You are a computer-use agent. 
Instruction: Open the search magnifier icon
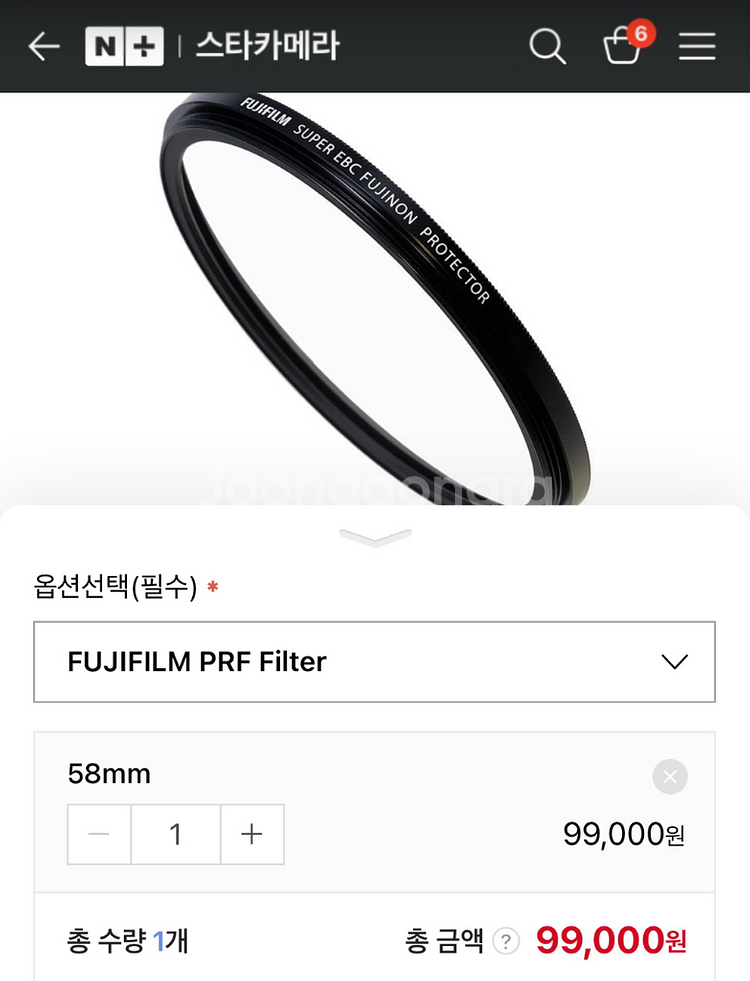point(547,46)
